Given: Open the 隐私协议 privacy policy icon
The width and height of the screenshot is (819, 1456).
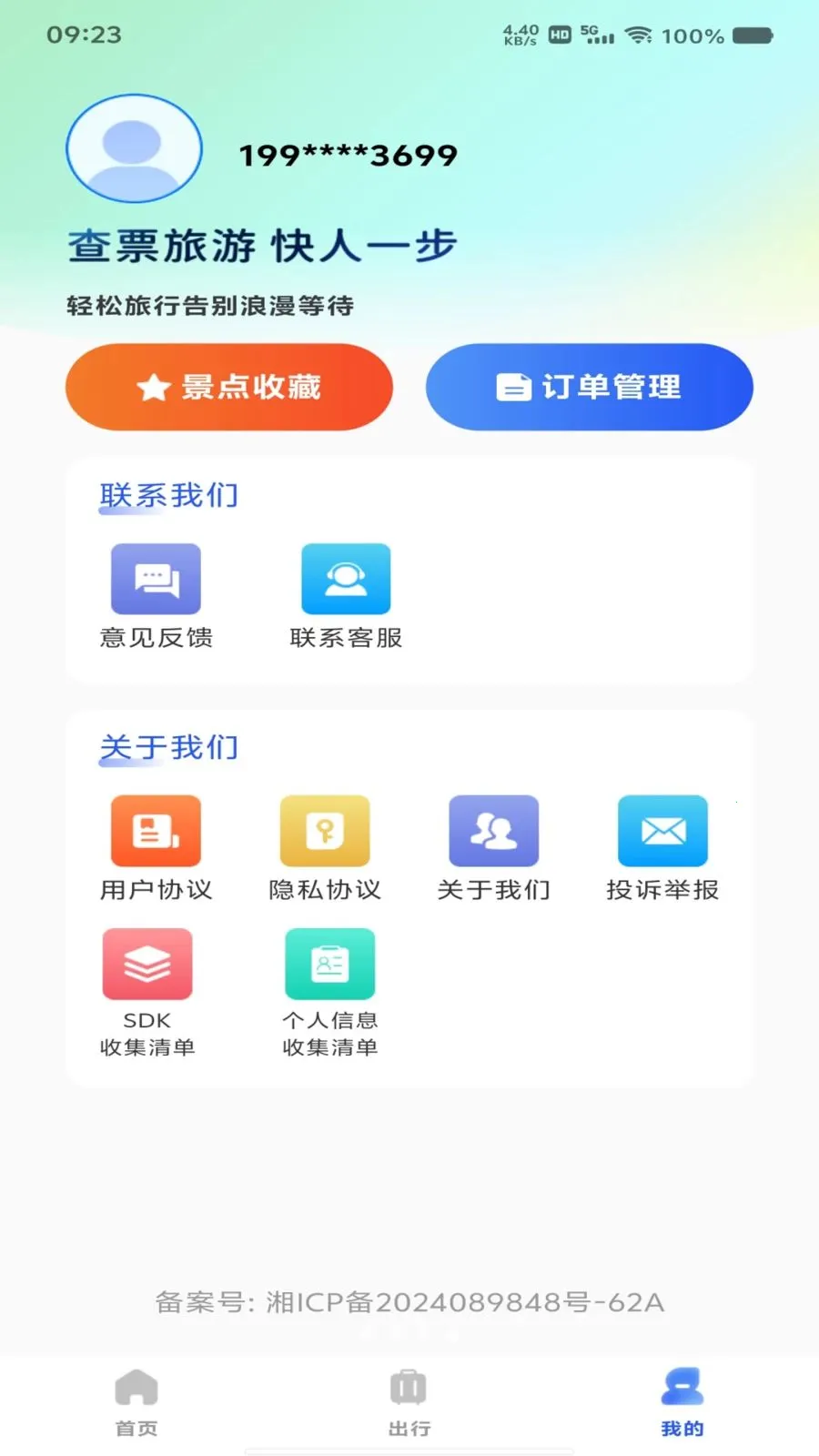Looking at the screenshot, I should pyautogui.click(x=325, y=830).
